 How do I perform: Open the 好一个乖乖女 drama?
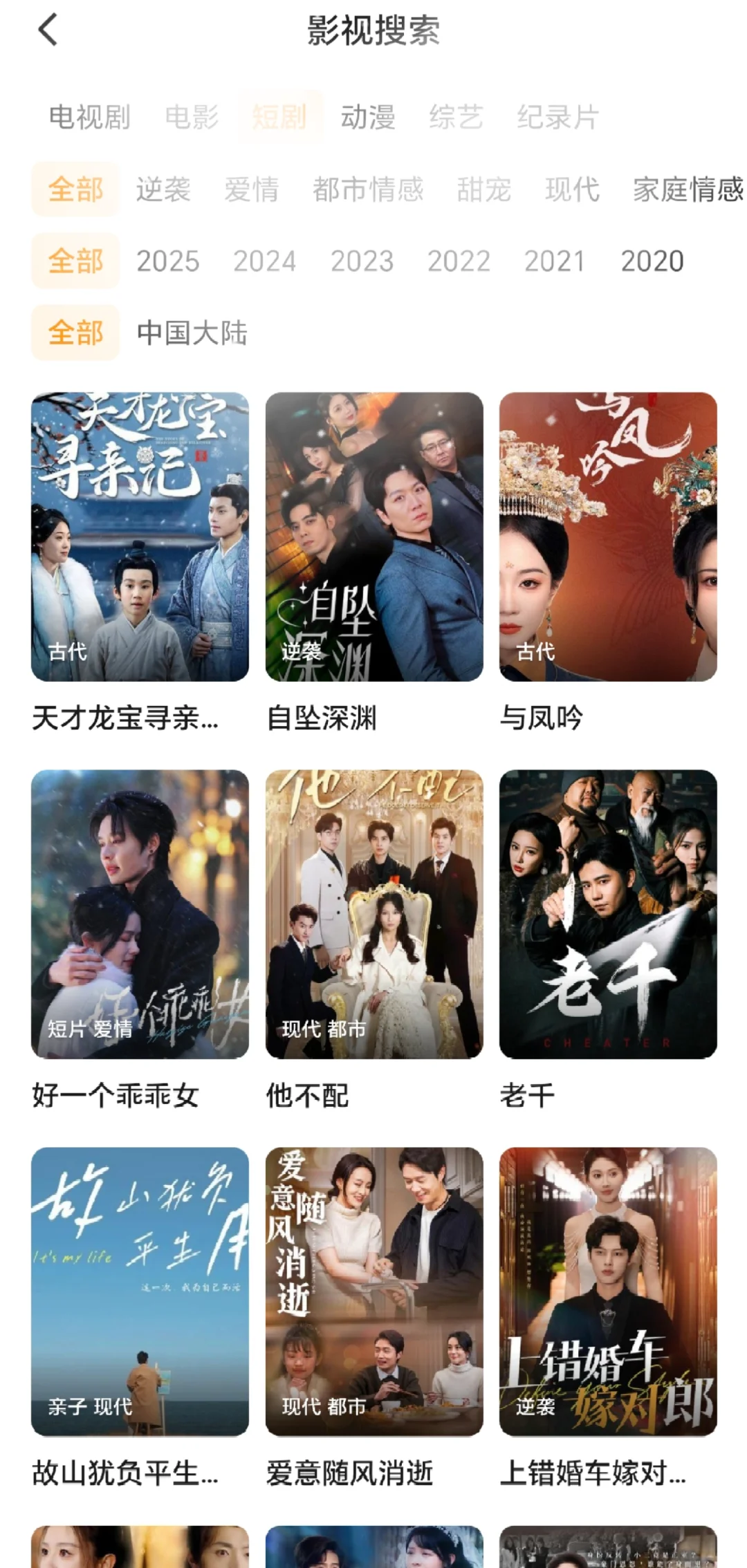point(140,914)
